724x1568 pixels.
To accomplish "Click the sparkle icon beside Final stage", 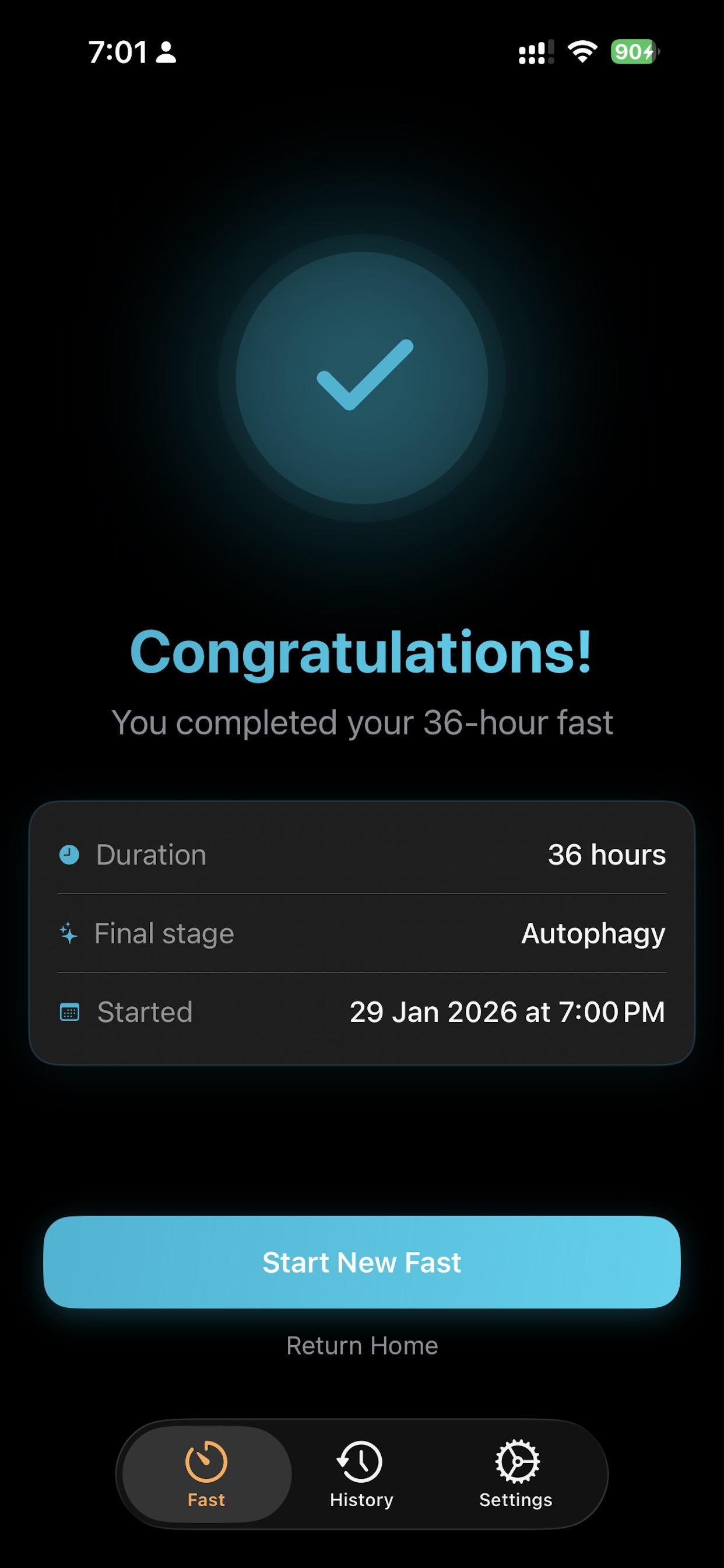I will click(69, 934).
